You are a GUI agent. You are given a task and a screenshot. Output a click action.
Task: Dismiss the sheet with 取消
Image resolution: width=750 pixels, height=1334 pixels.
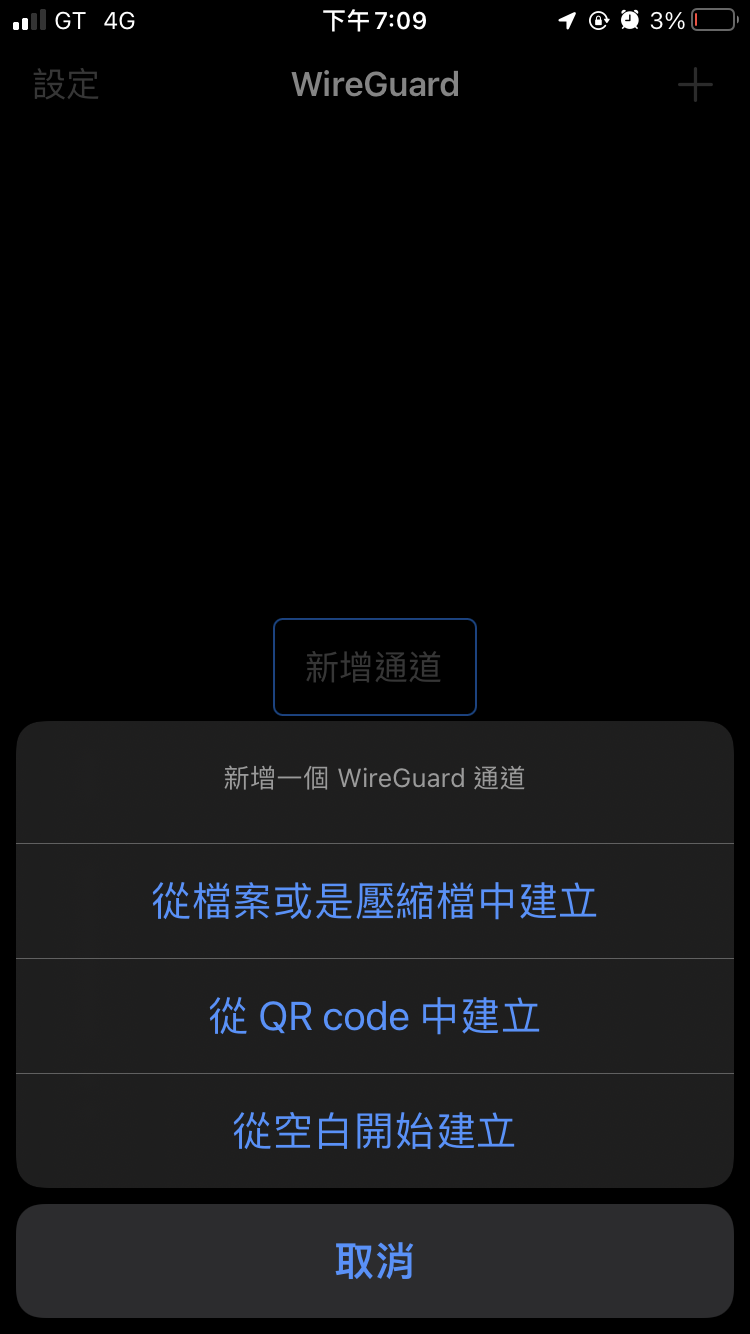pyautogui.click(x=375, y=1261)
